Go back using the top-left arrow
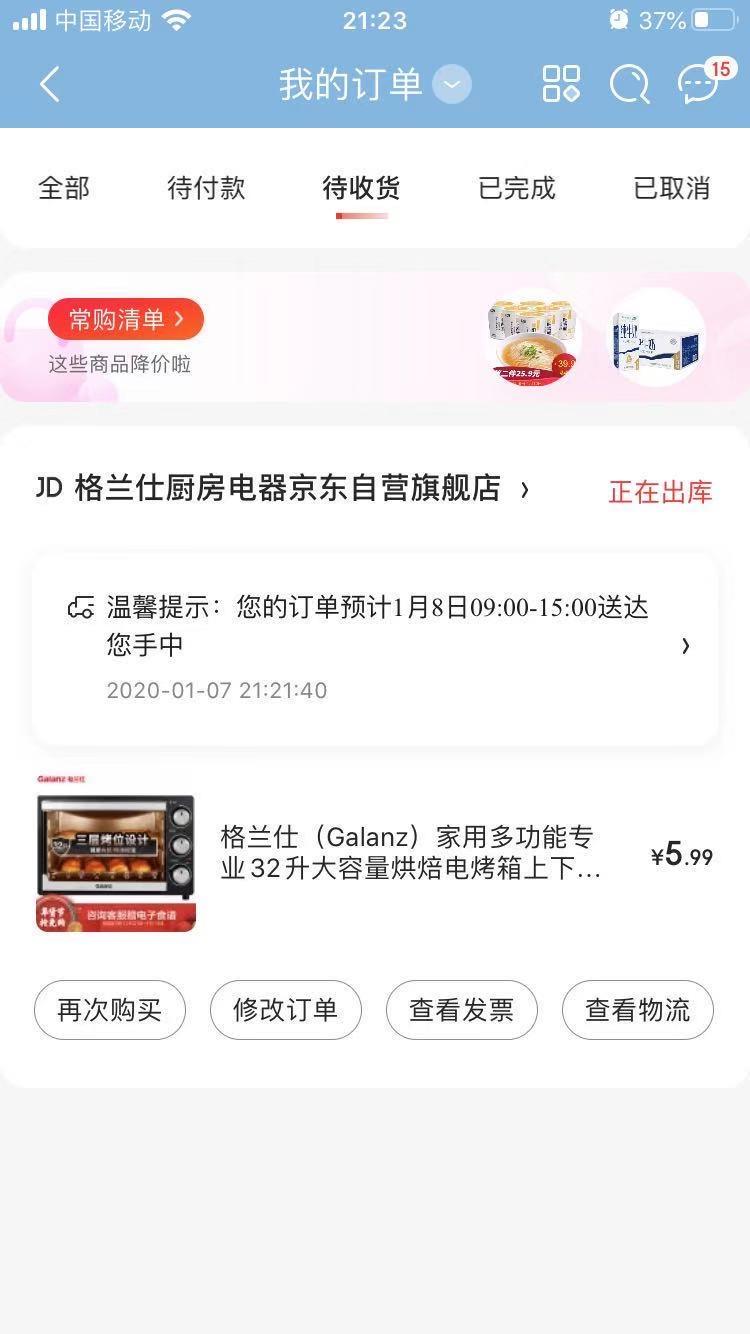Viewport: 750px width, 1334px height. (50, 85)
